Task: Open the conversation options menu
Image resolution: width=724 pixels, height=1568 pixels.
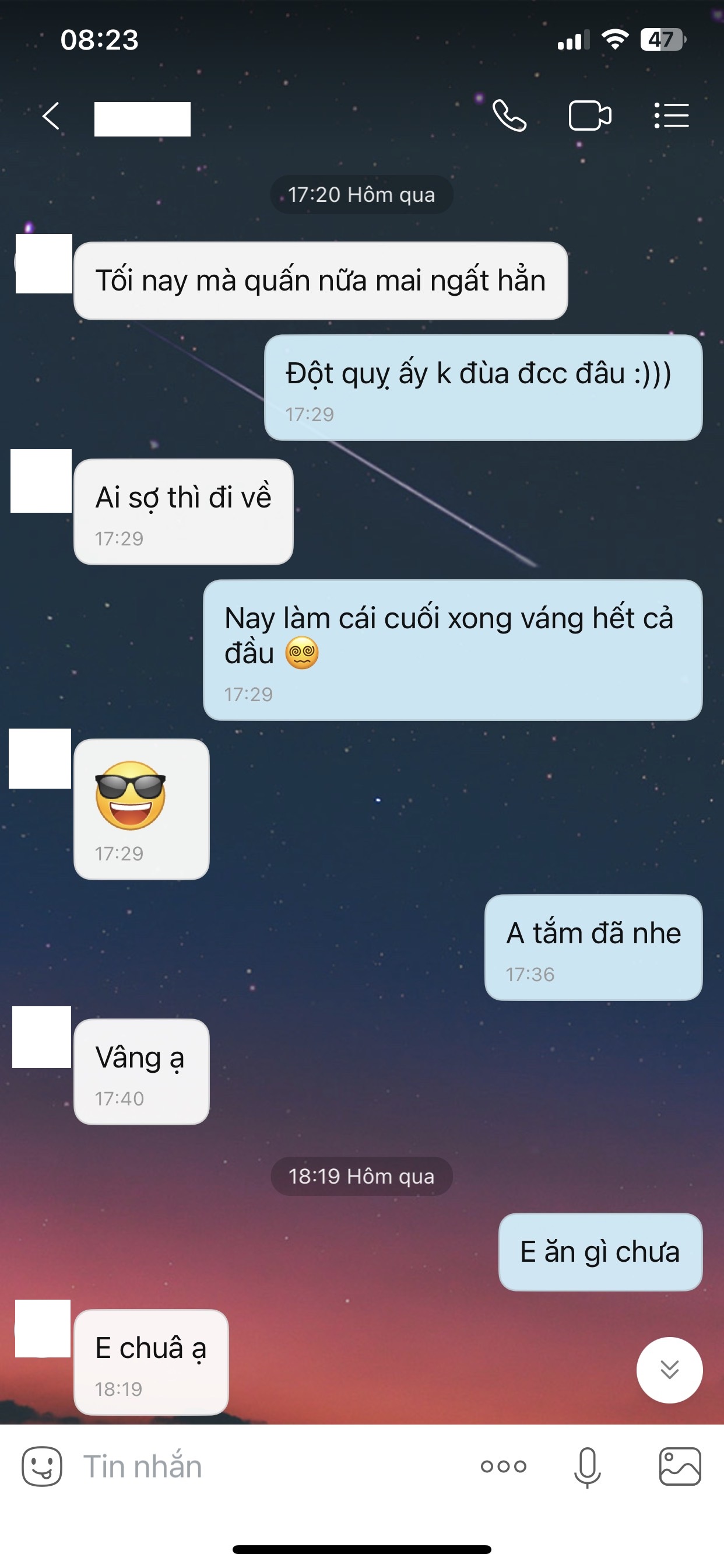Action: 671,116
